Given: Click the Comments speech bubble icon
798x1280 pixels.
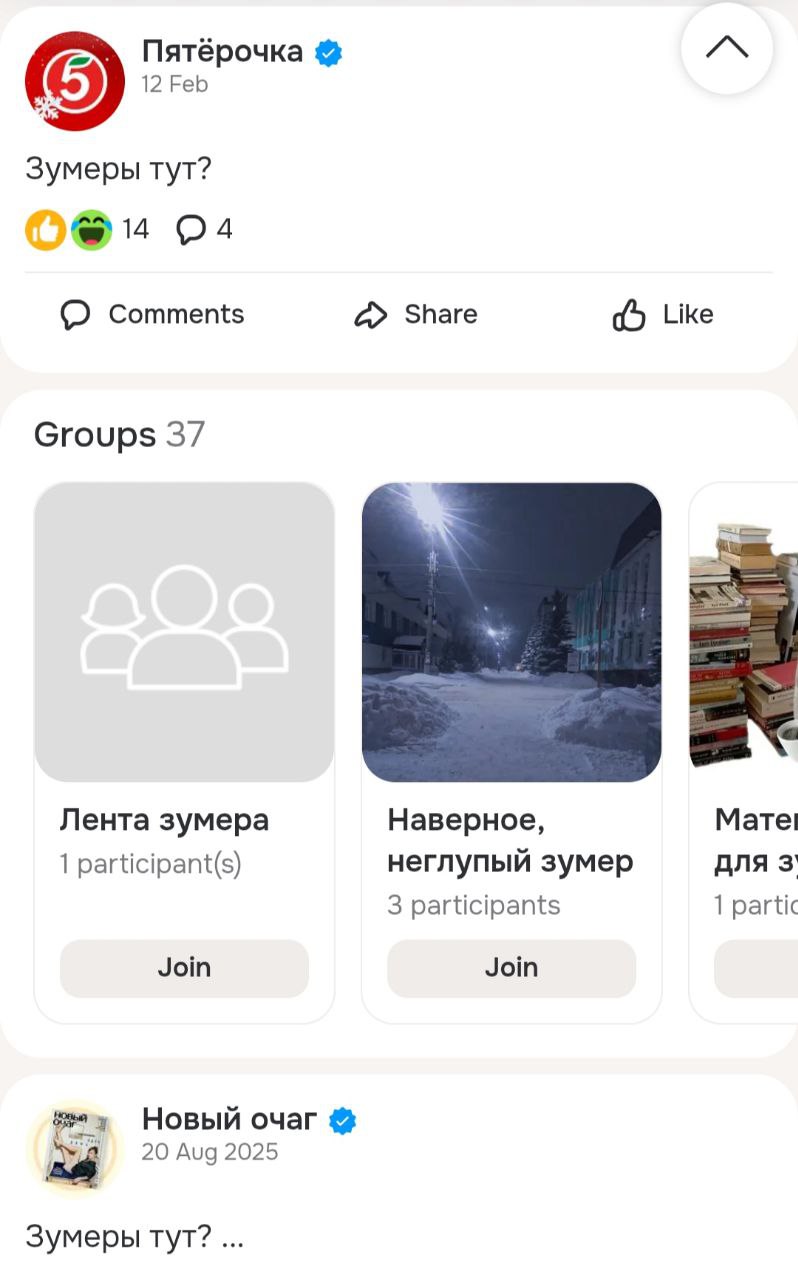Looking at the screenshot, I should click(77, 314).
